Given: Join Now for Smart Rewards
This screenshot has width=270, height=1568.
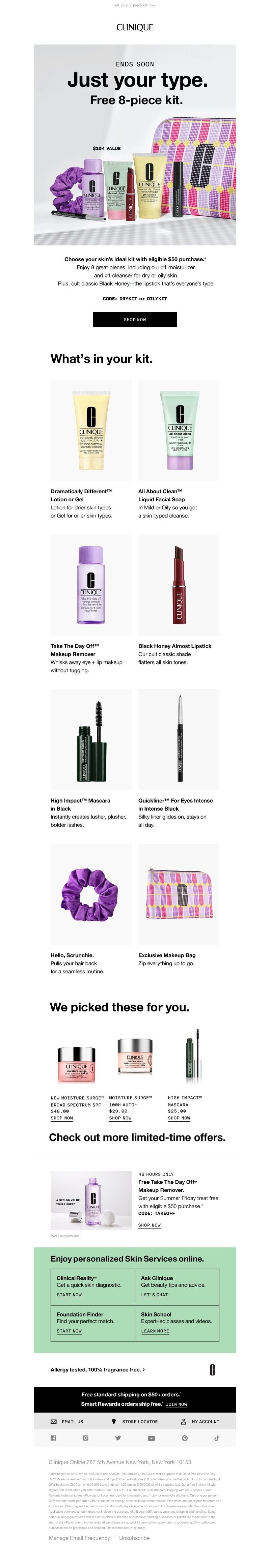Looking at the screenshot, I should 176,1404.
